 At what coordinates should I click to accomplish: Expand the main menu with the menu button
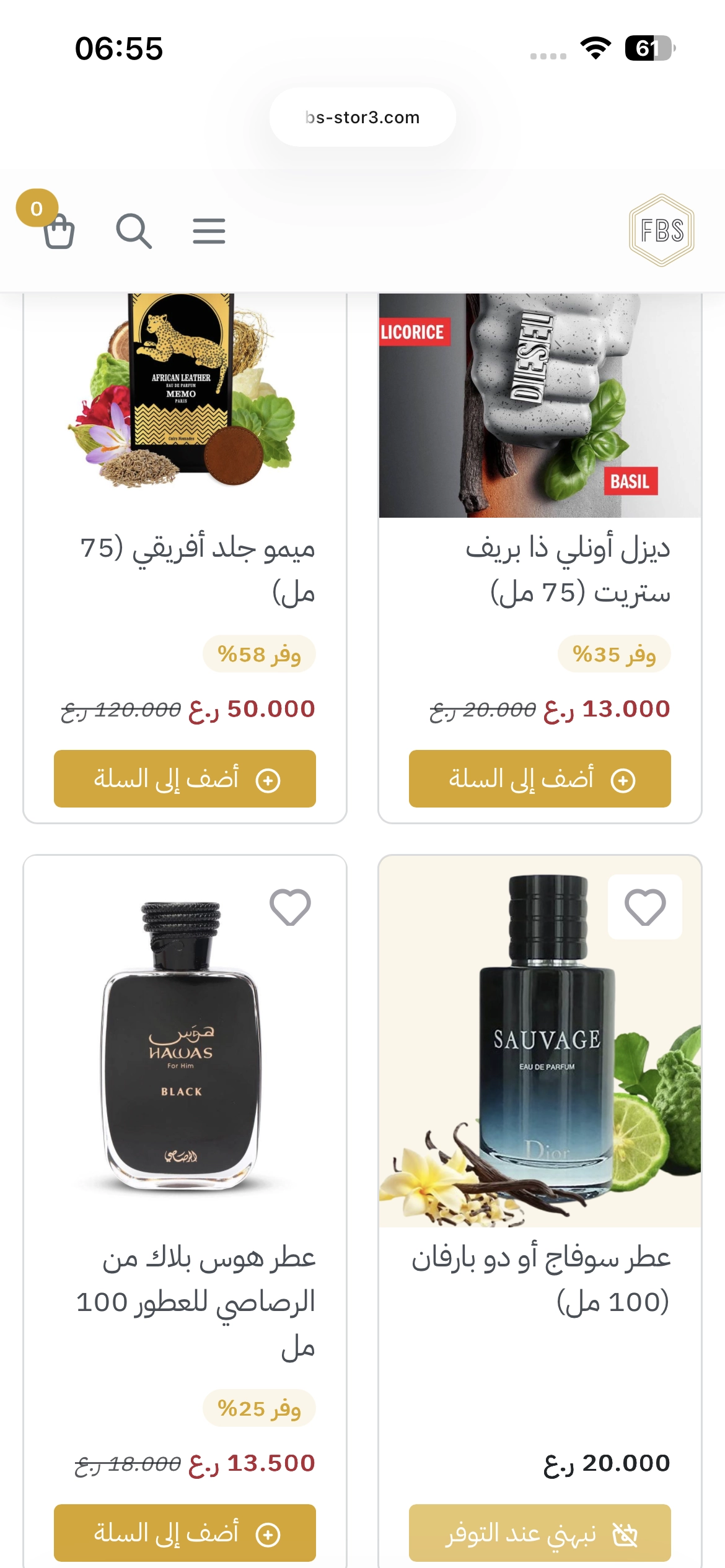[x=208, y=230]
